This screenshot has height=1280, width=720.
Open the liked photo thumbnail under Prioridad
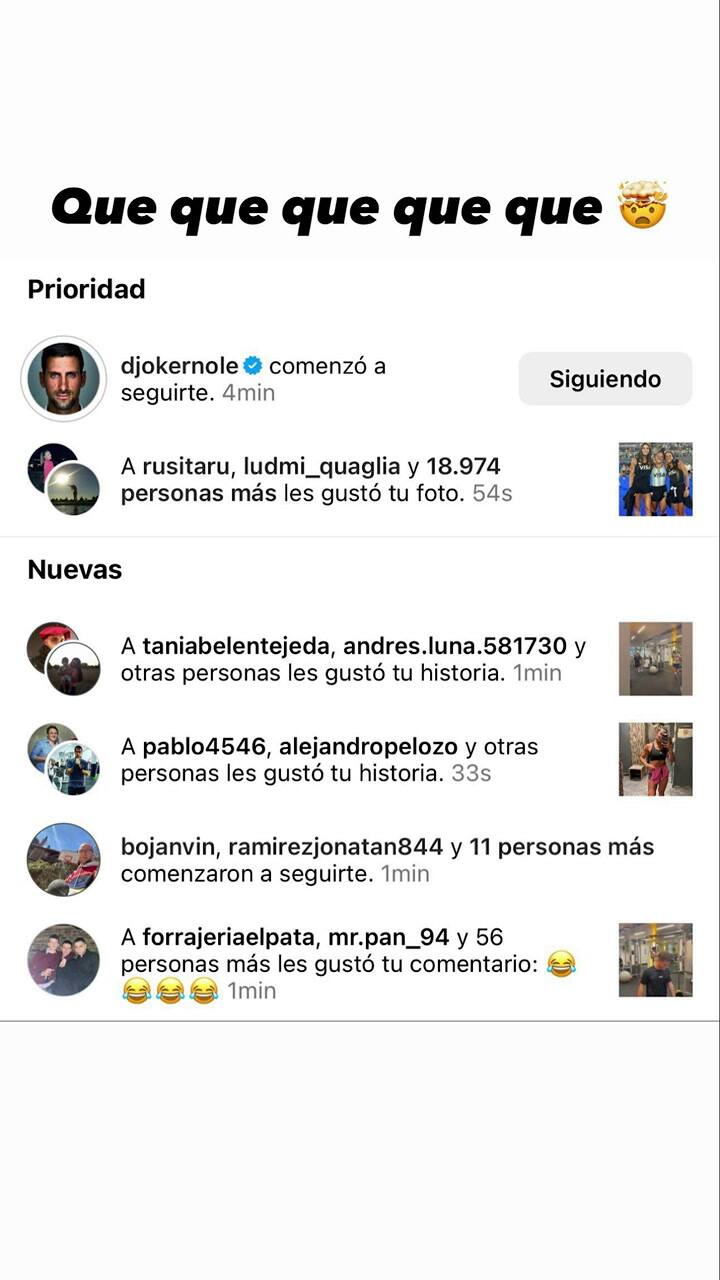click(655, 480)
